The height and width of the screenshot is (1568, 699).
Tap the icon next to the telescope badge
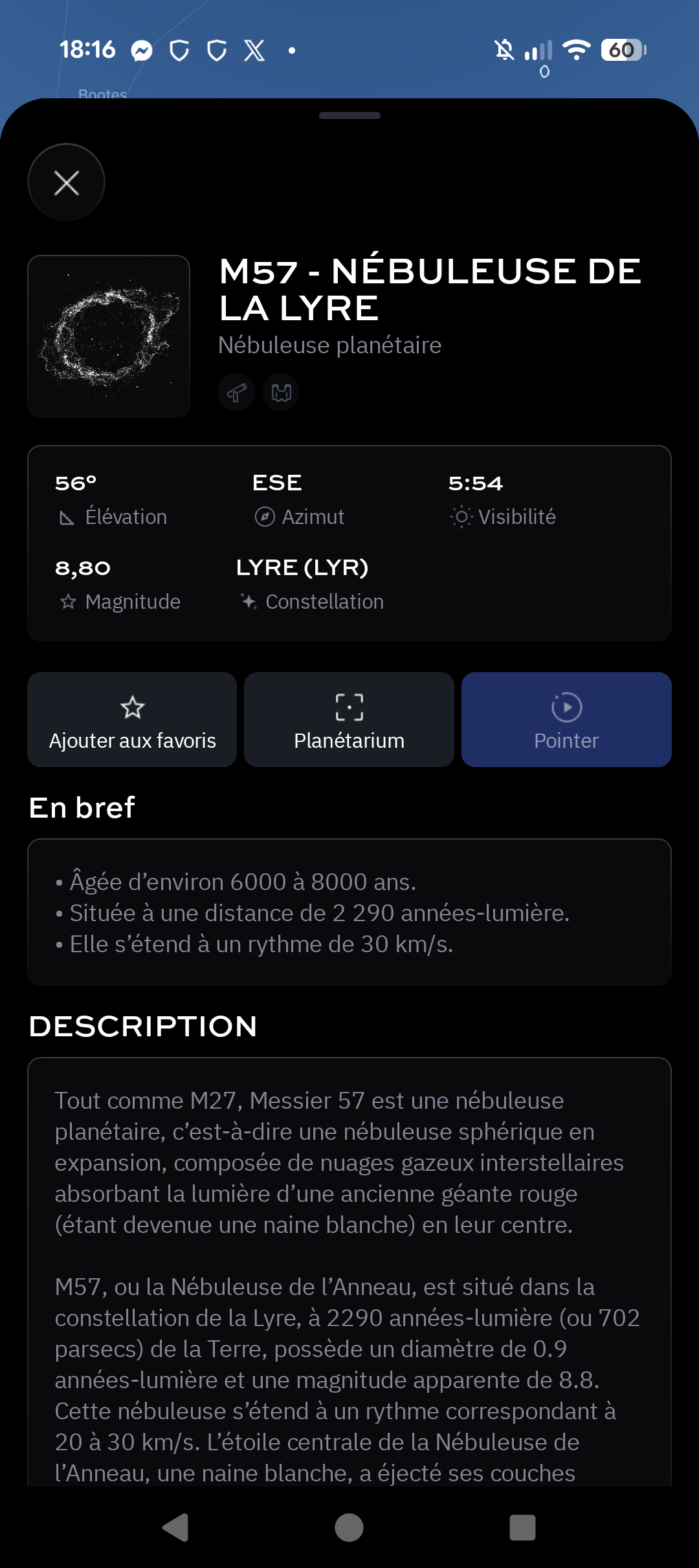tap(281, 392)
